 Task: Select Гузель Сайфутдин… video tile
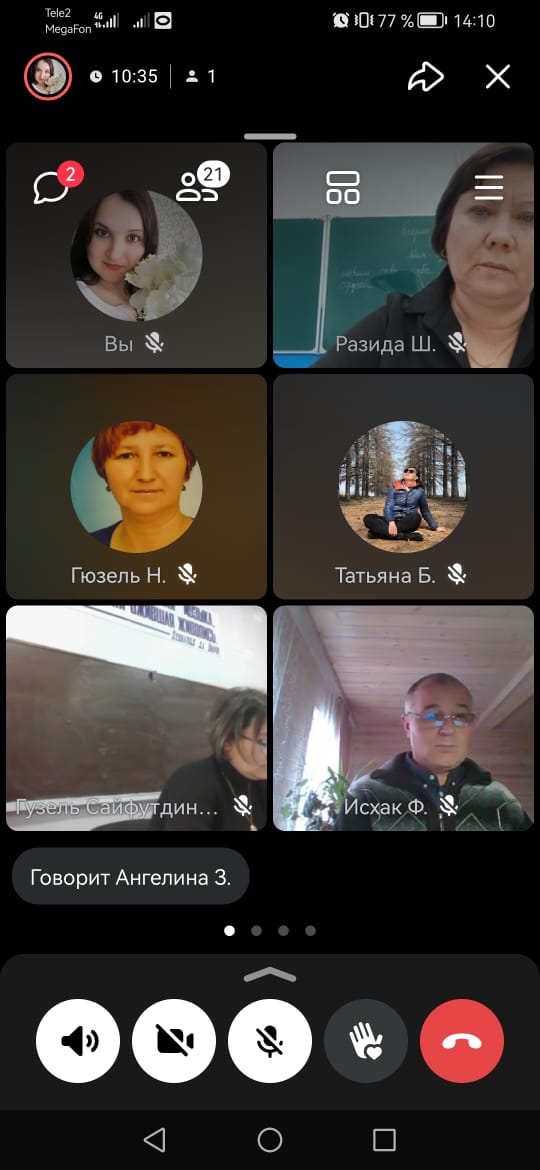click(x=136, y=718)
